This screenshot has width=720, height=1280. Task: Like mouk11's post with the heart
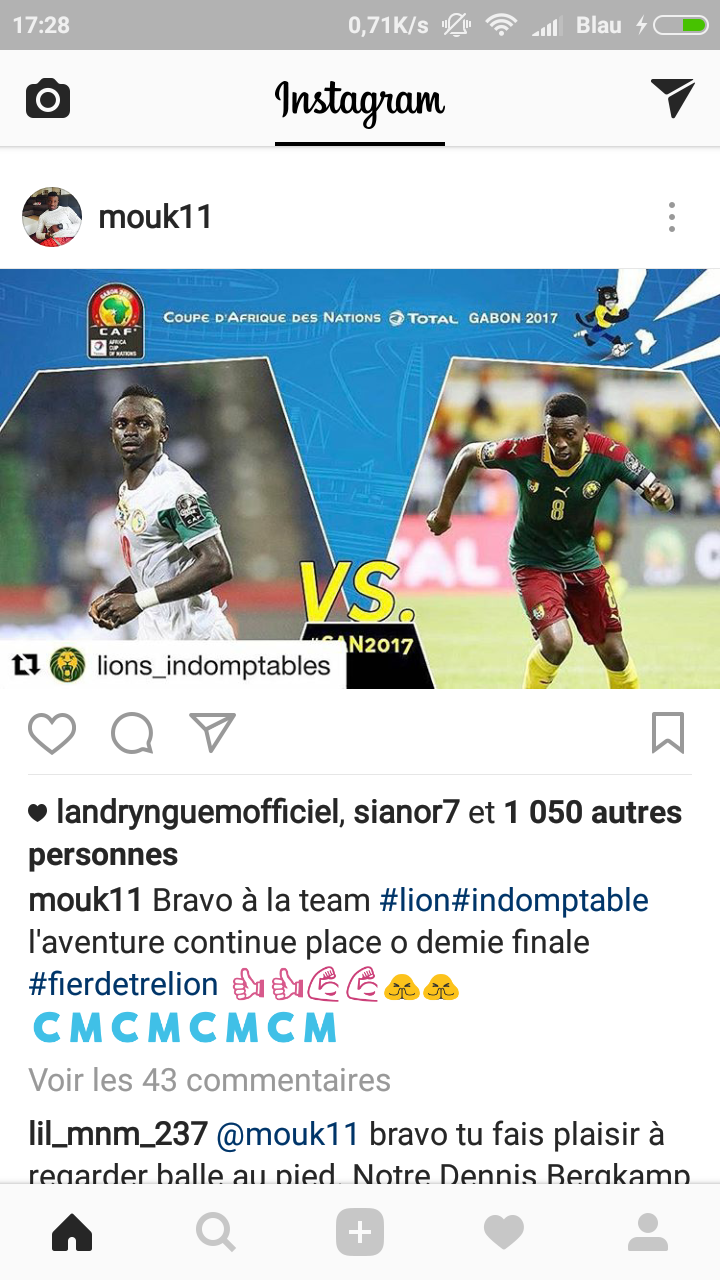(x=52, y=733)
